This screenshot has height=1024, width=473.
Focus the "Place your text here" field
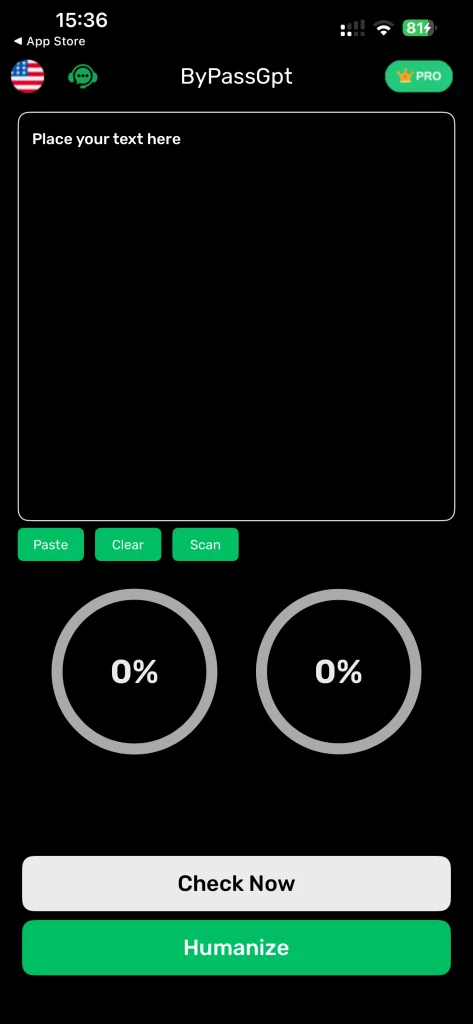(x=236, y=316)
